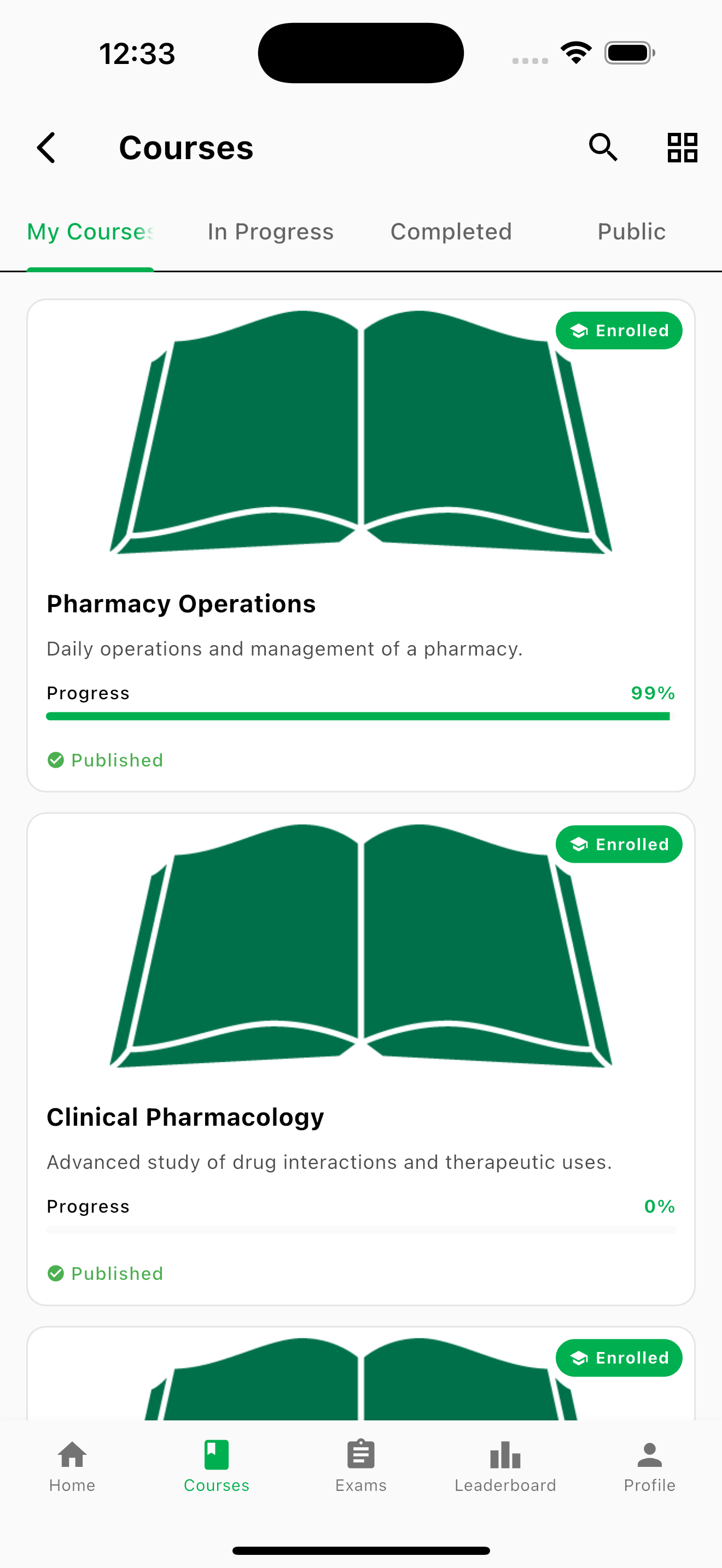Open search from the Courses header

tap(603, 147)
